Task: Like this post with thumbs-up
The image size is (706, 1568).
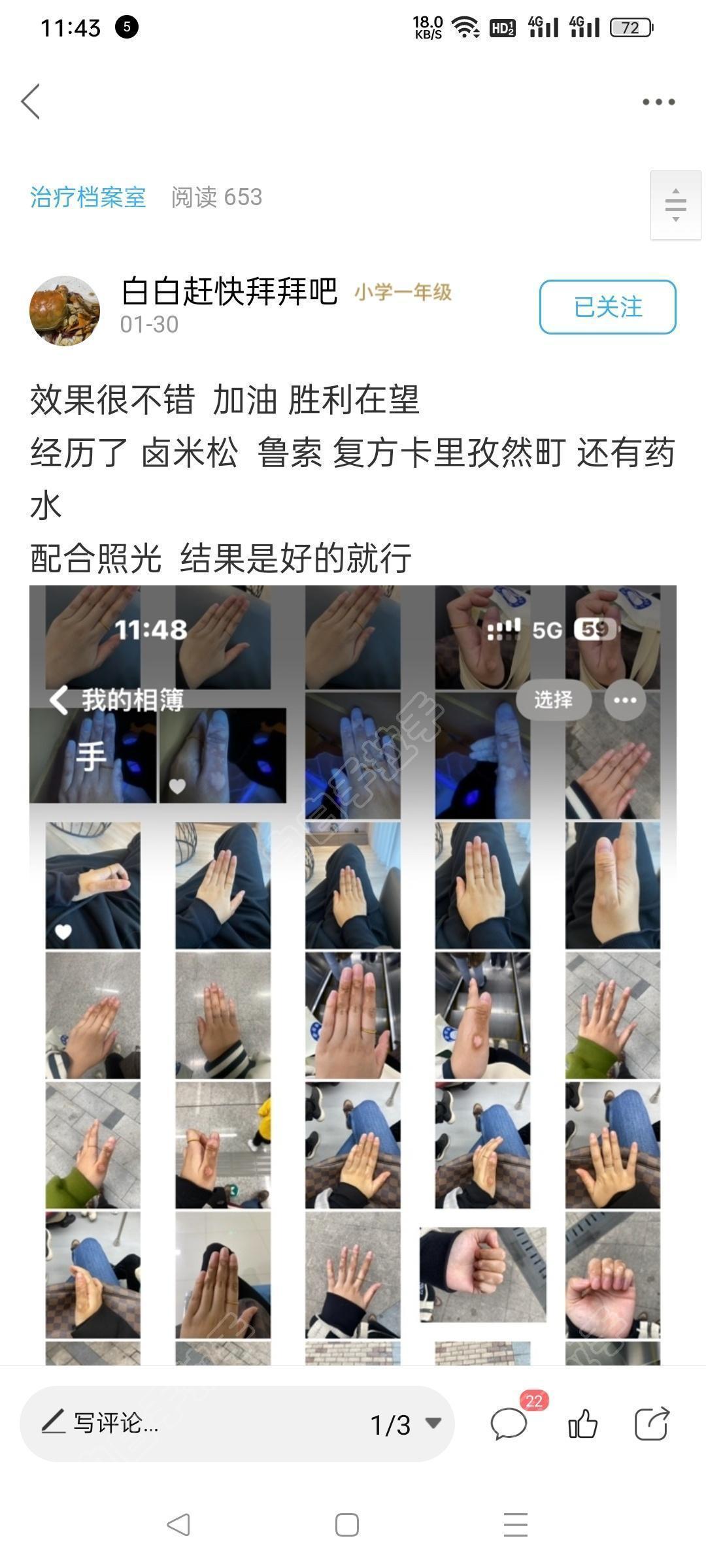Action: pos(582,1424)
